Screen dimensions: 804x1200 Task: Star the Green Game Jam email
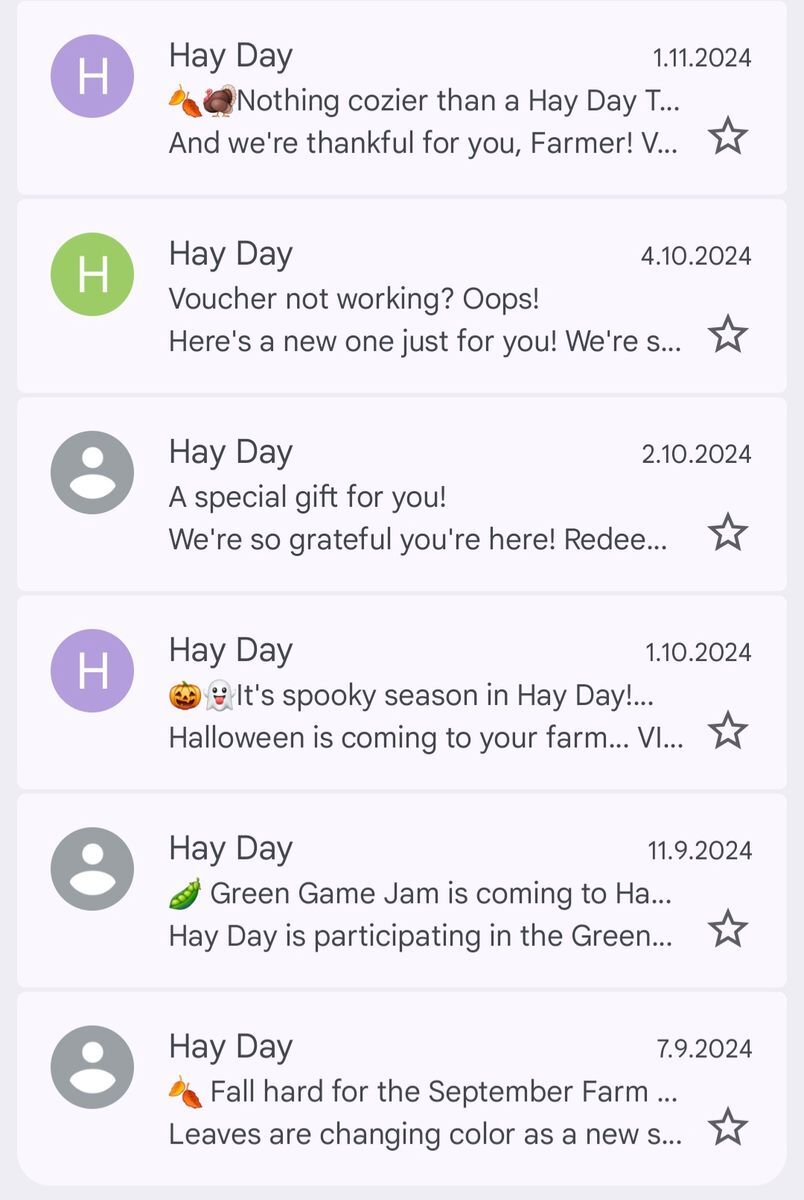pyautogui.click(x=728, y=929)
